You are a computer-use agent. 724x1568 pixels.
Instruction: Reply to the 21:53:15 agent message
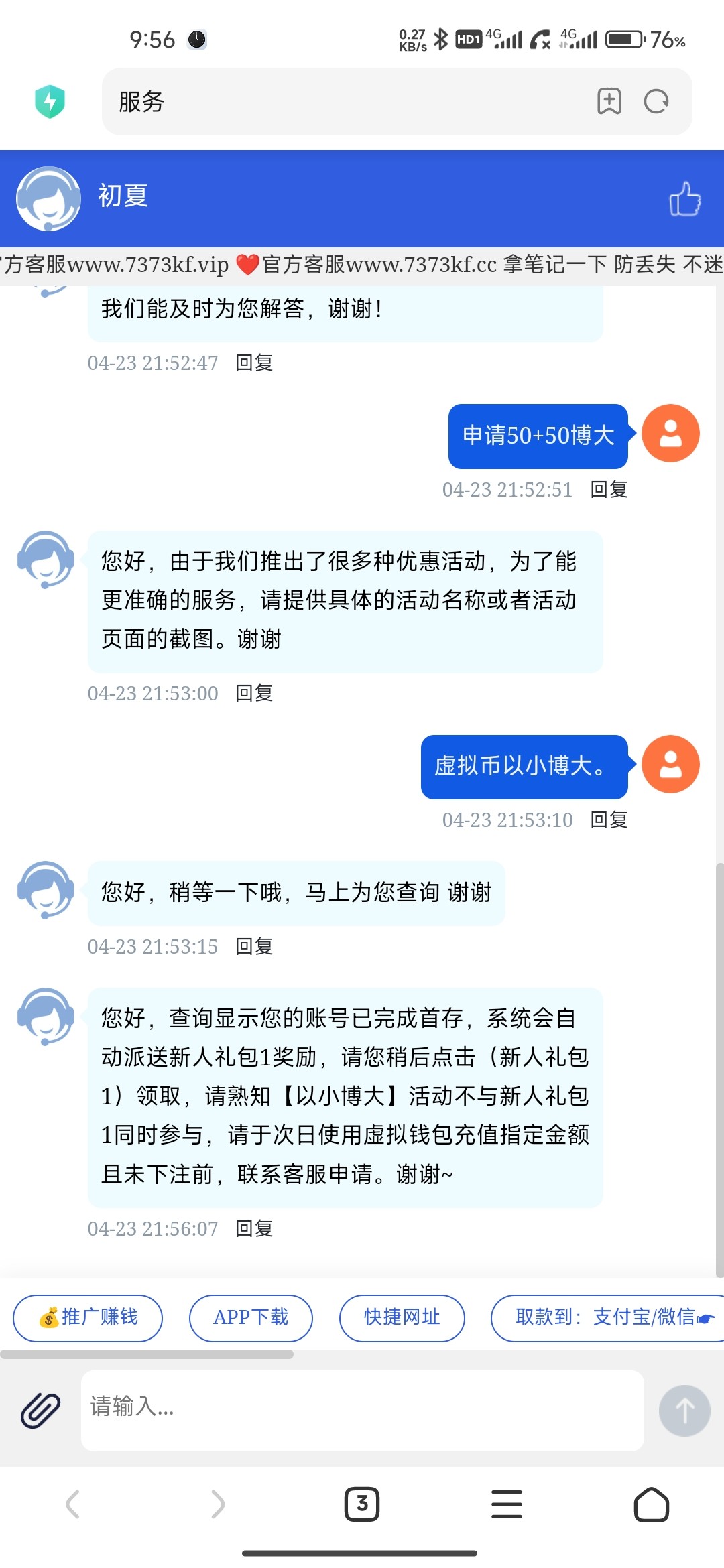click(x=254, y=947)
